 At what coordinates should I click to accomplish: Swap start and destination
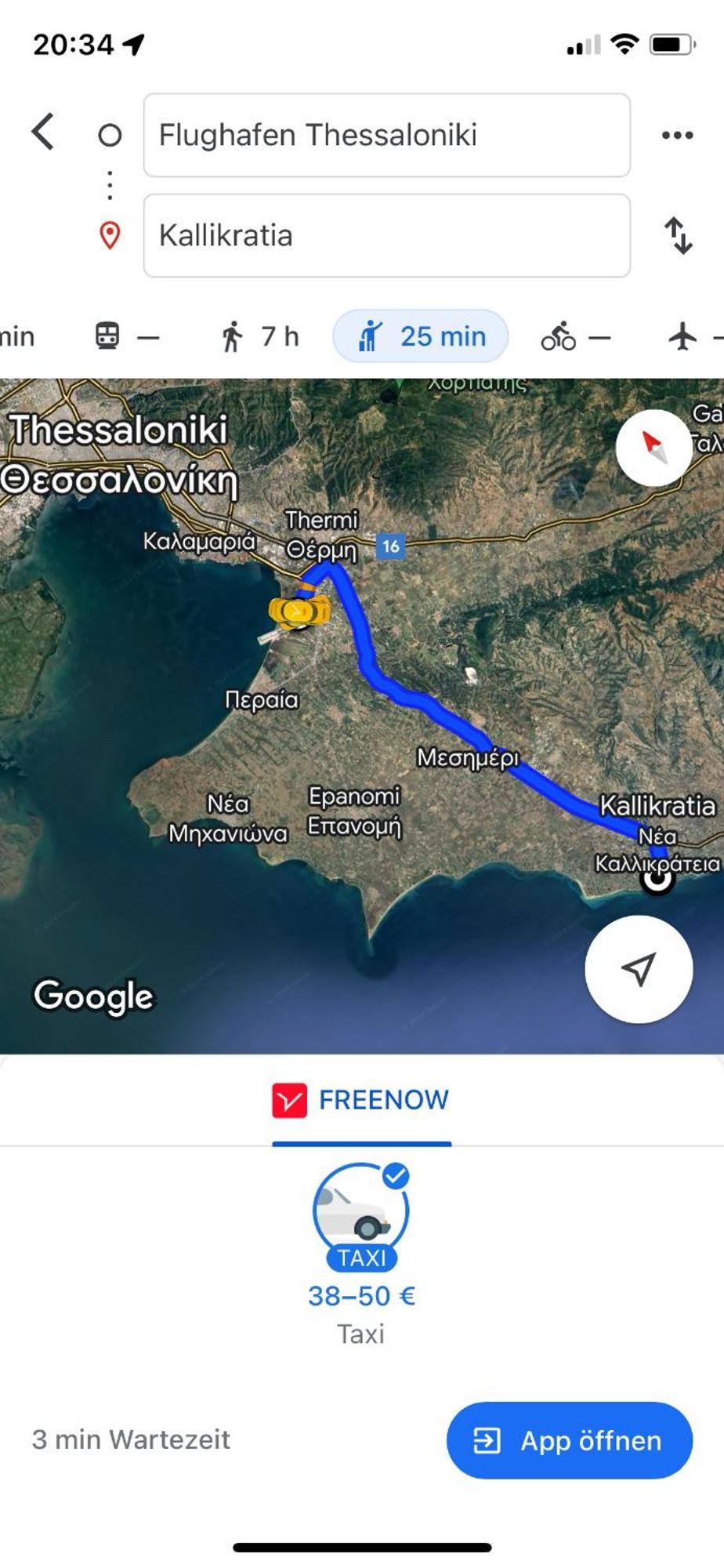click(679, 235)
